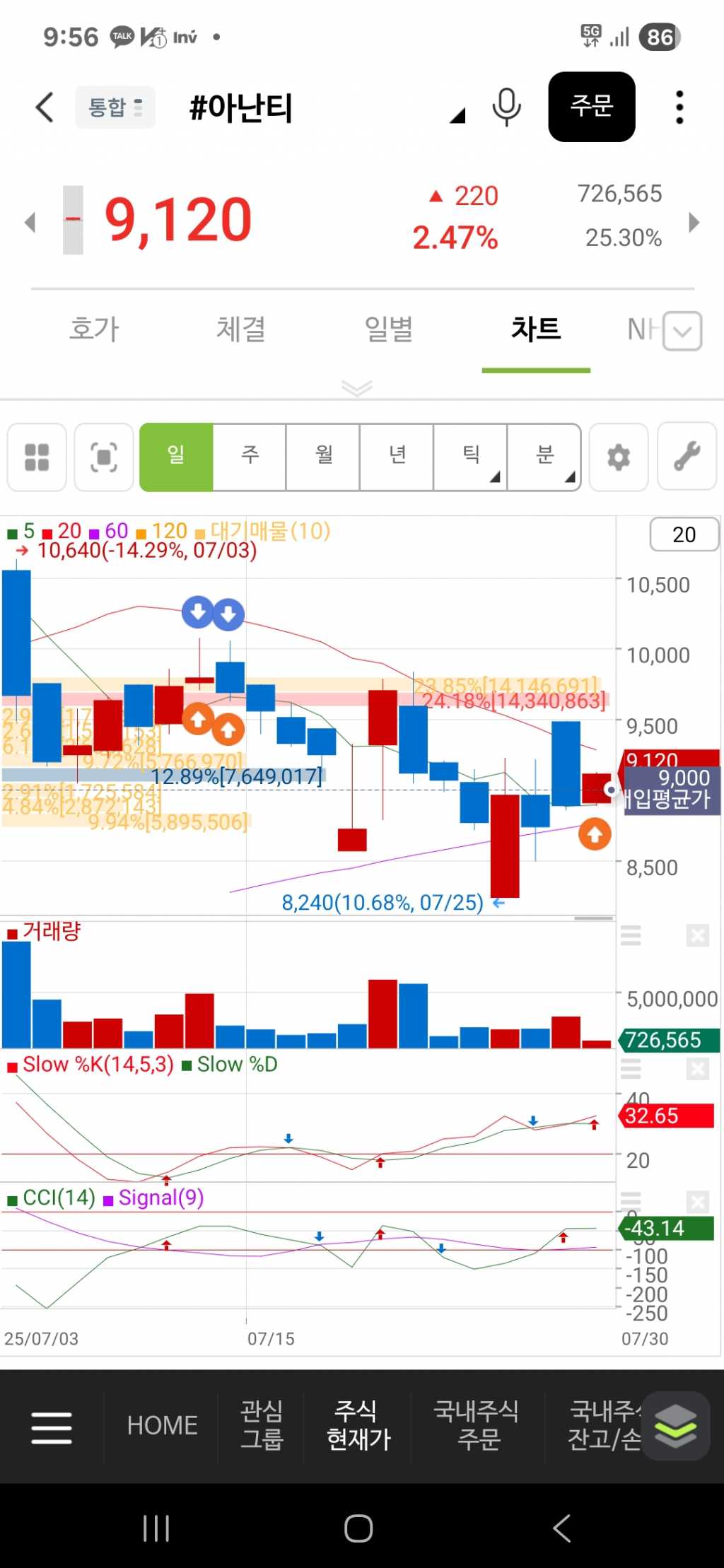This screenshot has height=1568, width=724.
Task: Open the three-dot overflow menu
Action: point(679,107)
